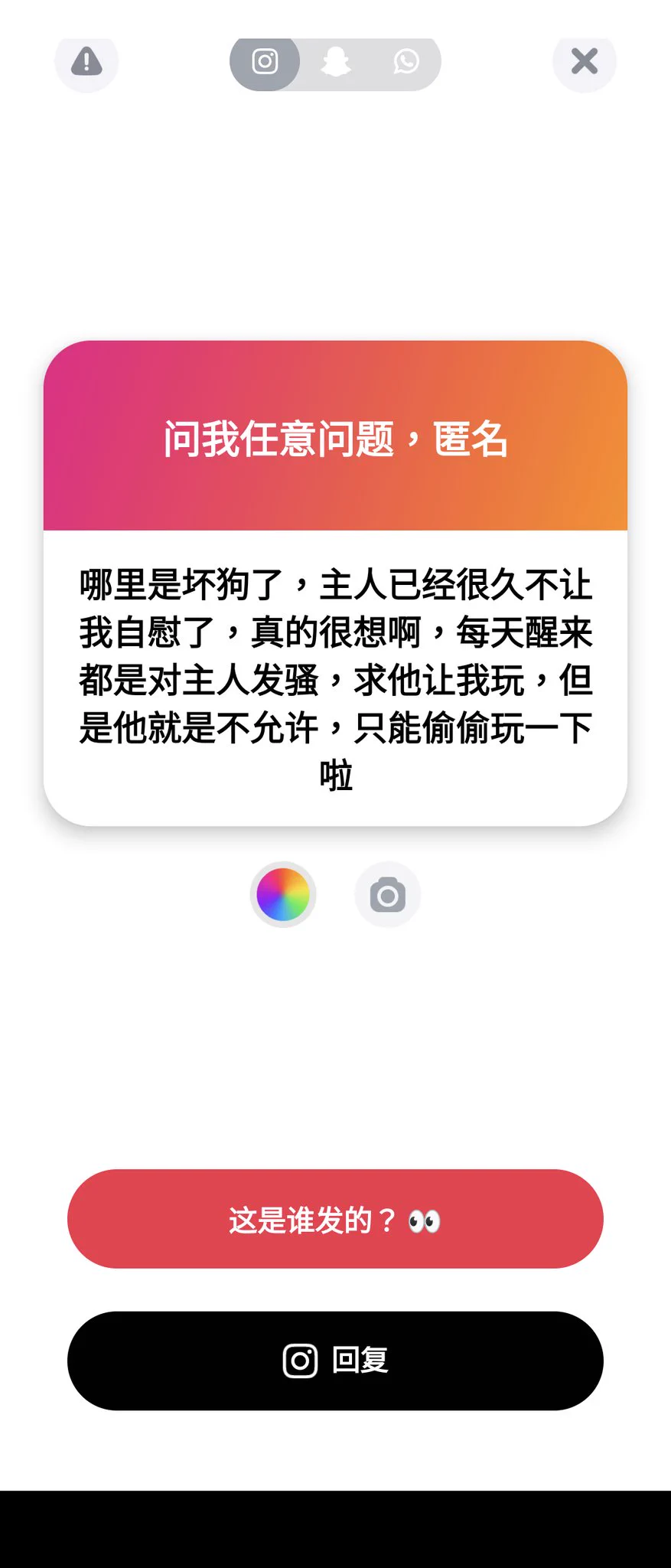The width and height of the screenshot is (671, 1568).
Task: Switch to the Snapchat share option
Action: click(x=335, y=61)
